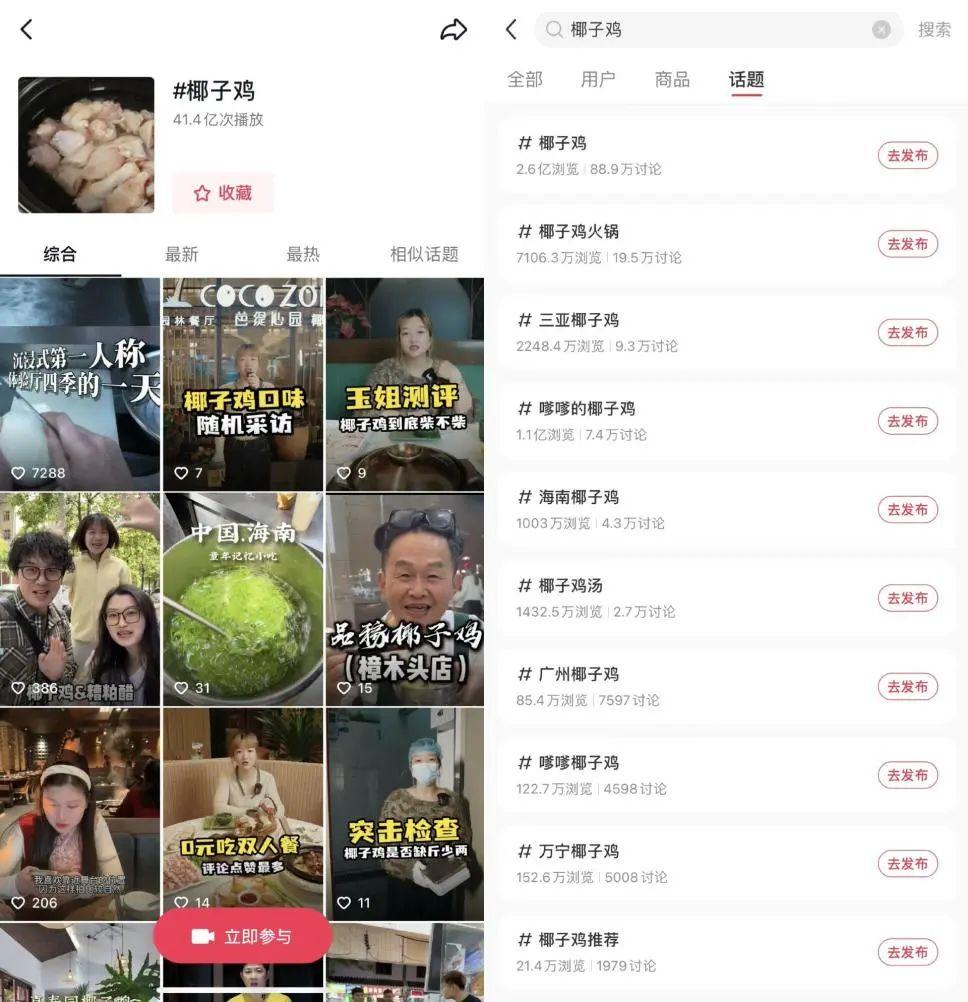
Task: Open the 椰子鸡口味随机采访 video
Action: pos(243,384)
